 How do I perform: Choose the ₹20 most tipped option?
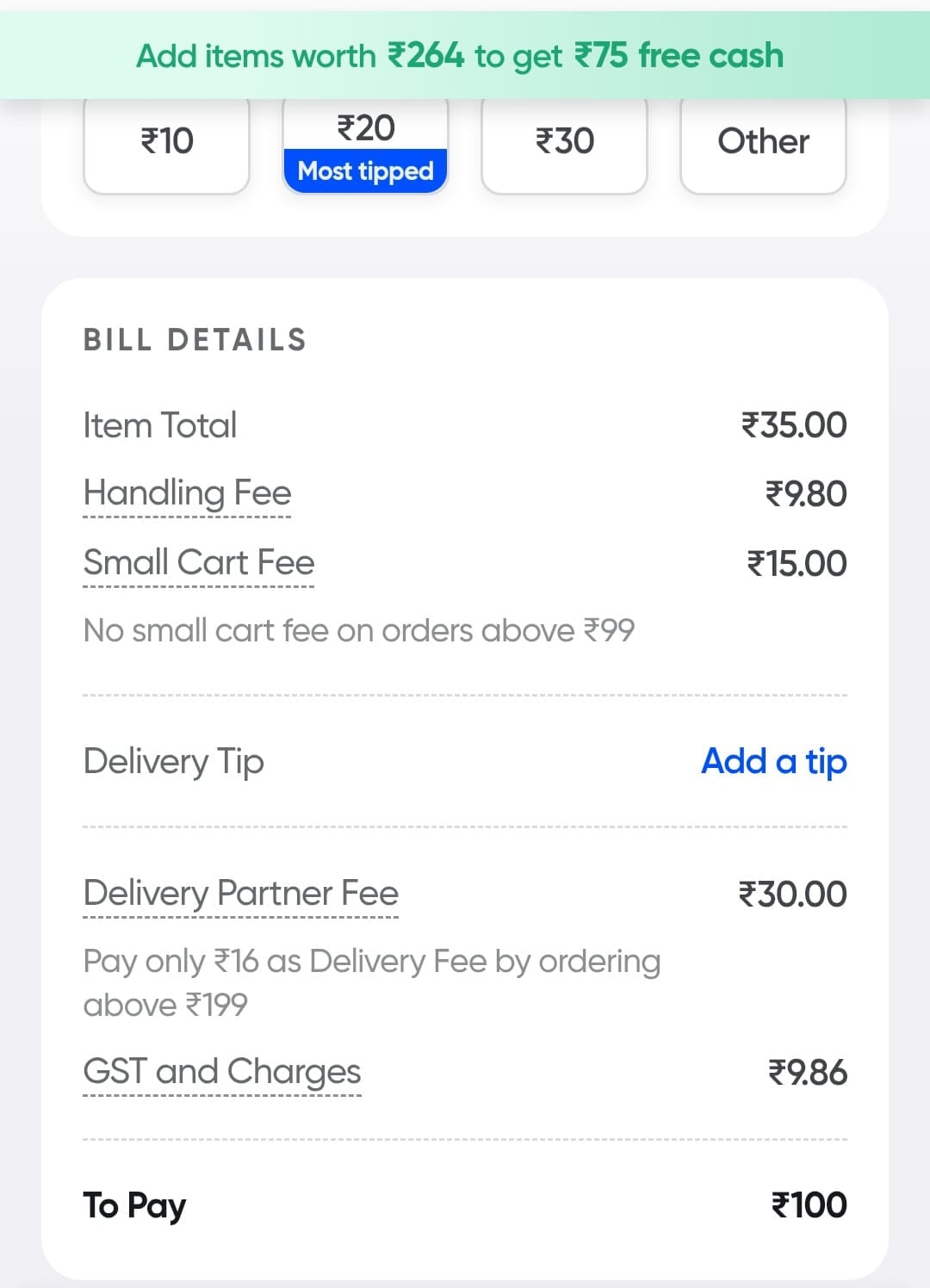coord(365,145)
